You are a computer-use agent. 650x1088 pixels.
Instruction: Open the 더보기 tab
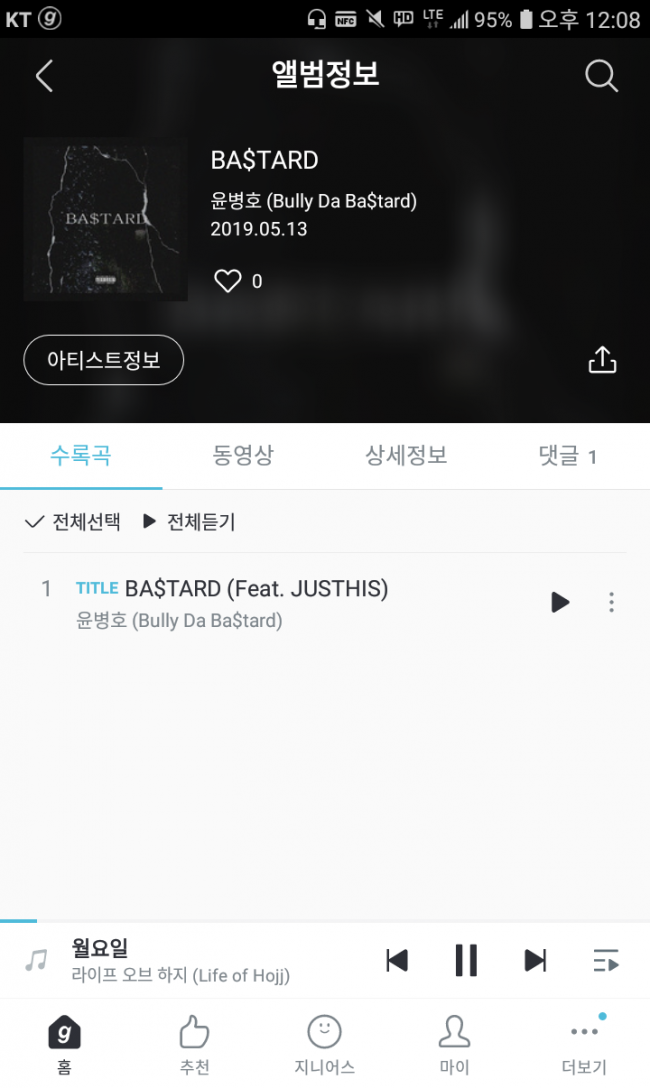pyautogui.click(x=584, y=1045)
